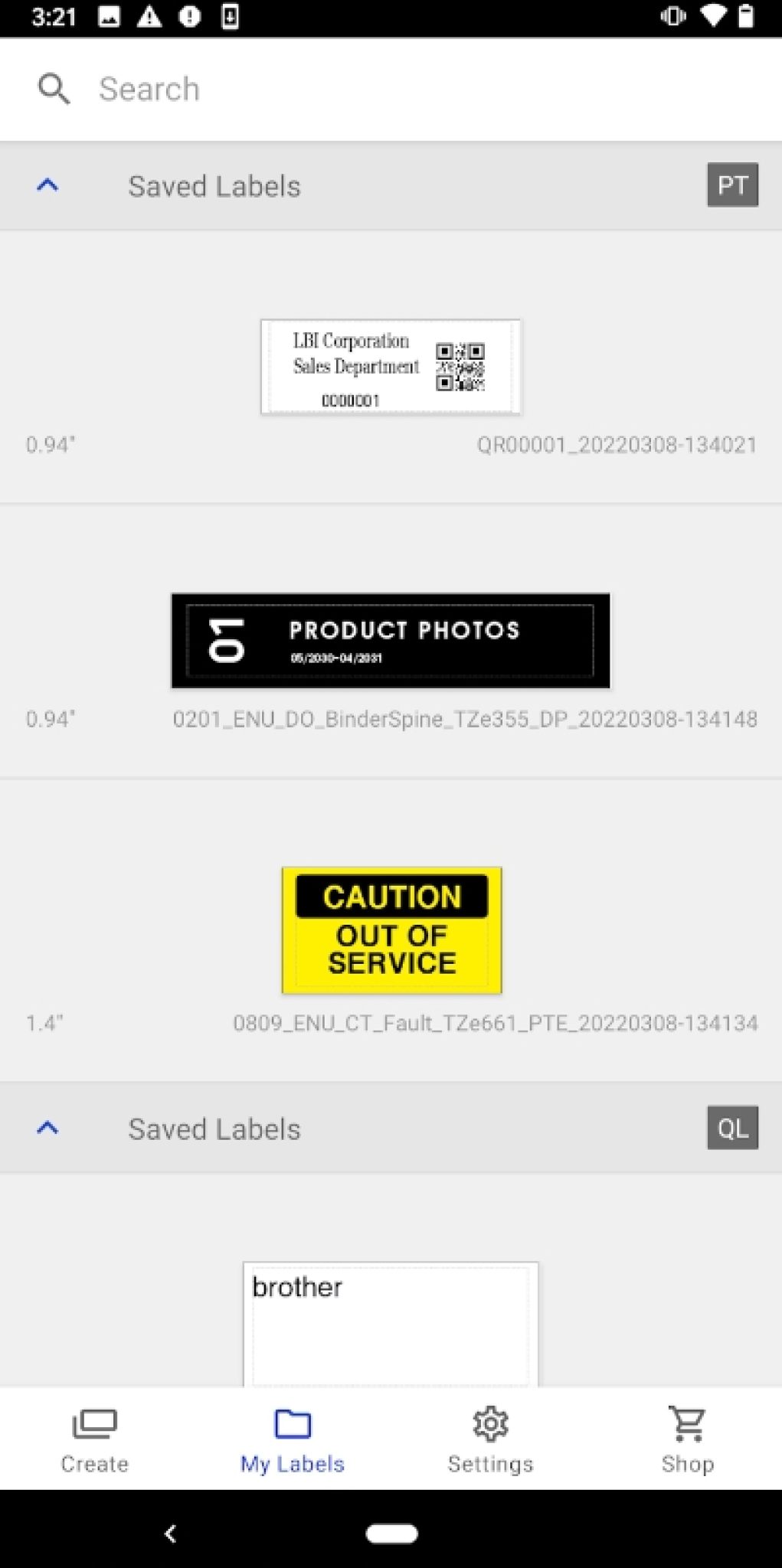Select the PT printer badge icon
This screenshot has width=782, height=1568.
coord(731,185)
